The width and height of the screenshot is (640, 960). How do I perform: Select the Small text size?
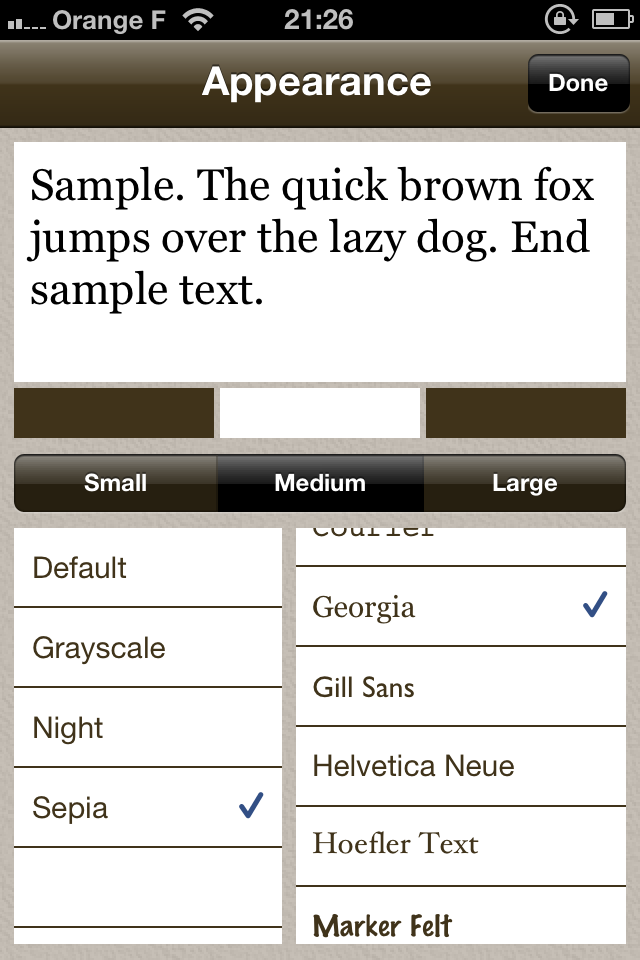tap(116, 483)
